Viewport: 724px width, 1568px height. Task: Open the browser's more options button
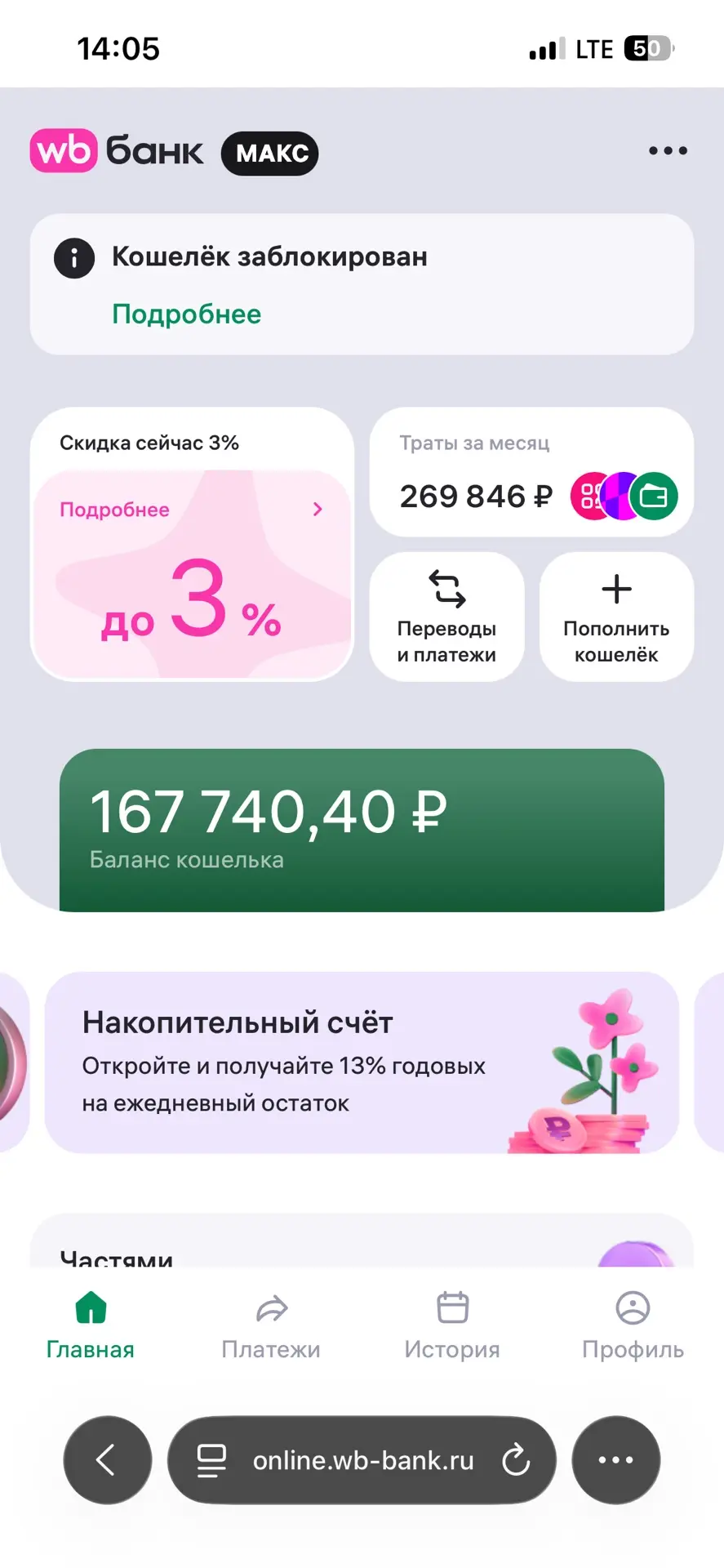[616, 1460]
